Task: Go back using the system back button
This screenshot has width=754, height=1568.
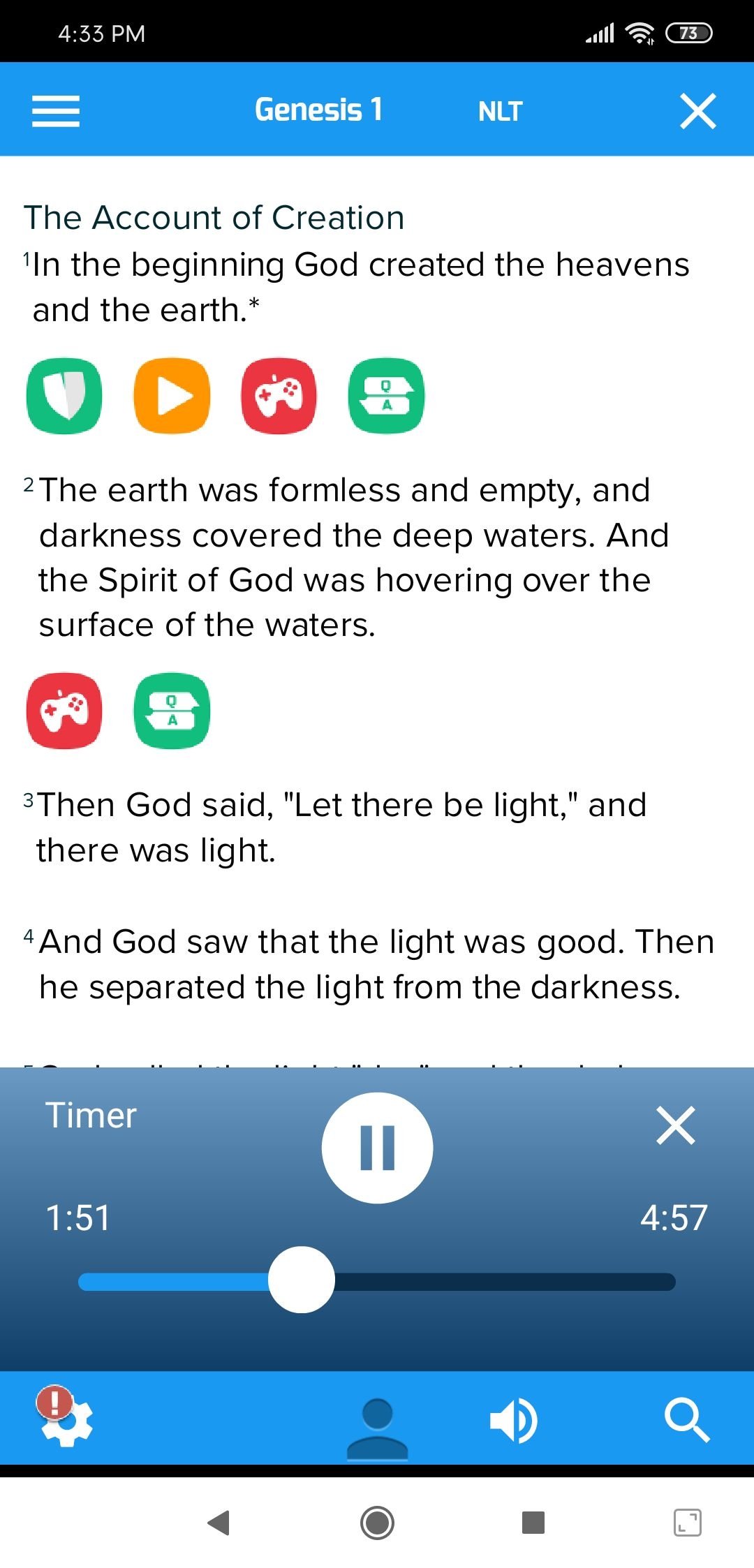Action: [219, 1523]
